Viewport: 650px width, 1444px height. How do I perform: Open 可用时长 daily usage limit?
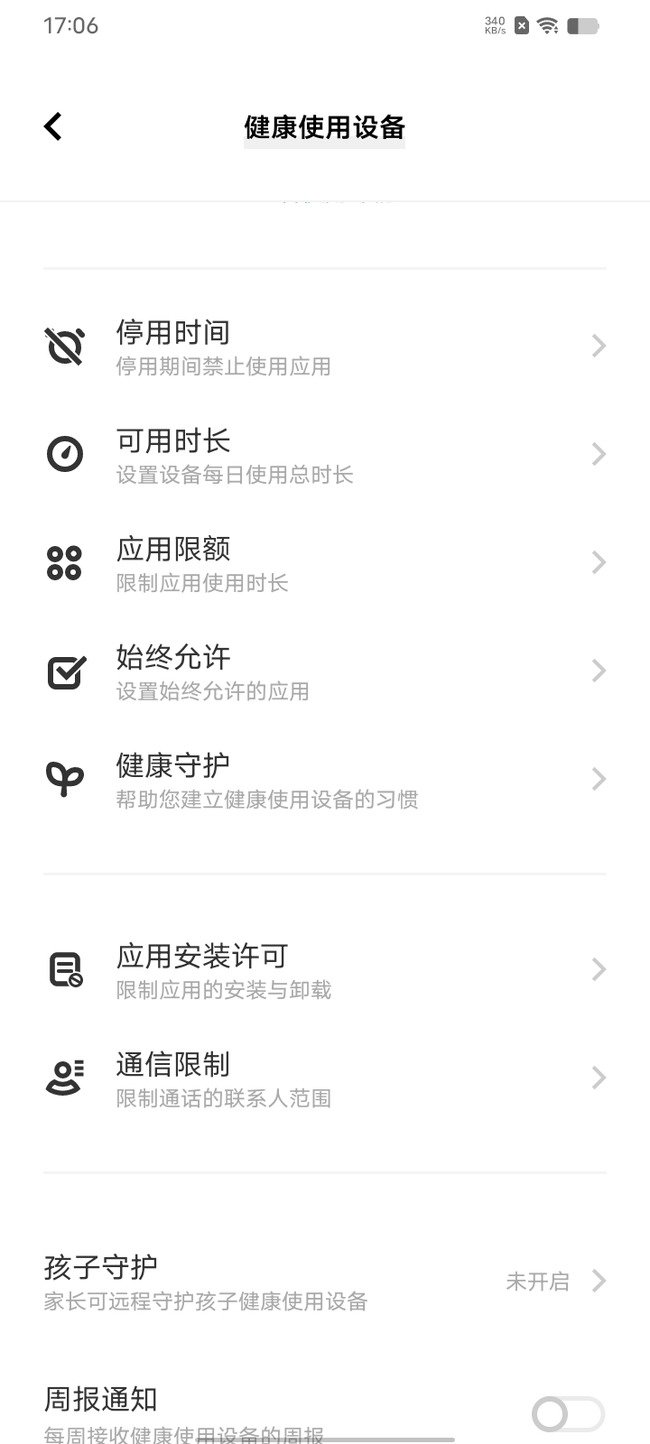pos(324,455)
